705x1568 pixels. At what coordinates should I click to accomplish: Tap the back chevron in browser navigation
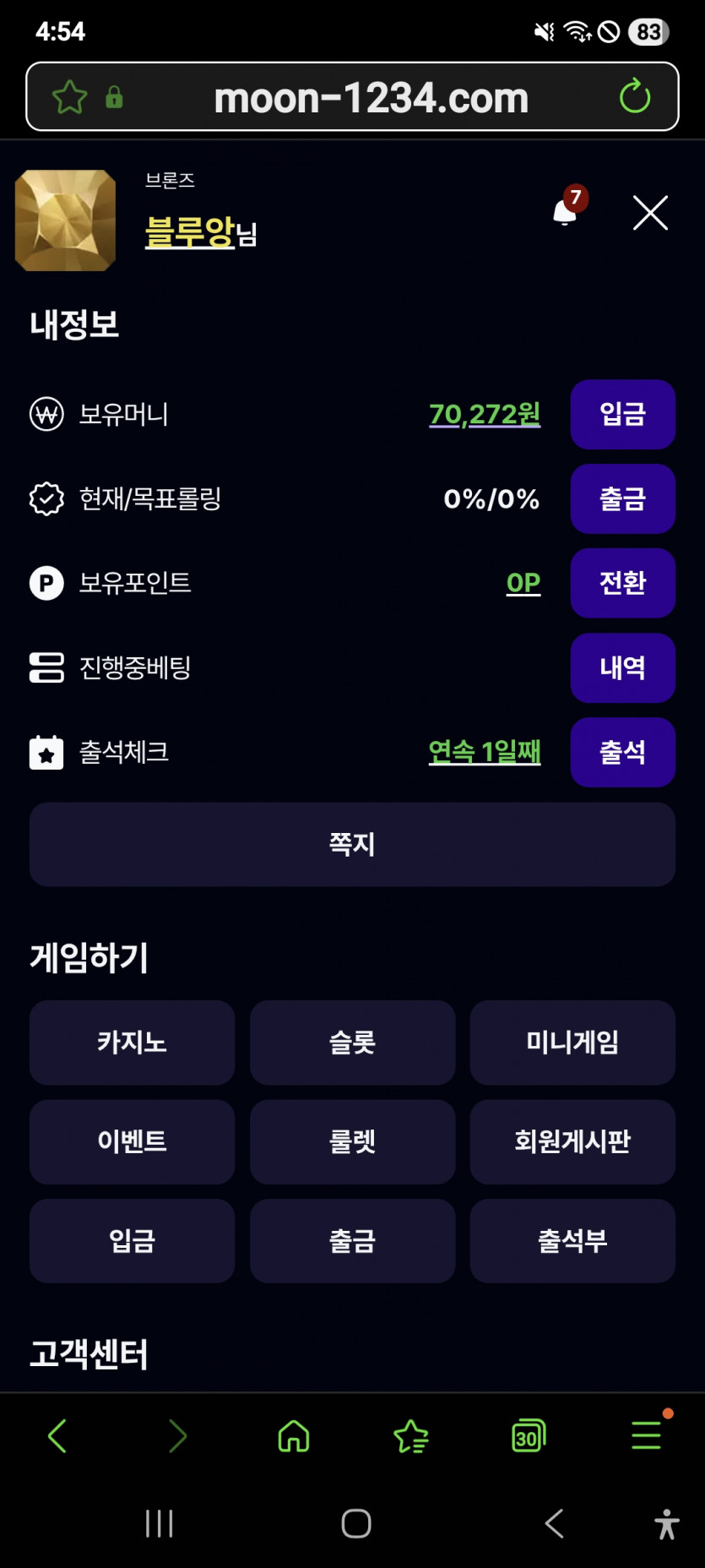coord(57,1436)
